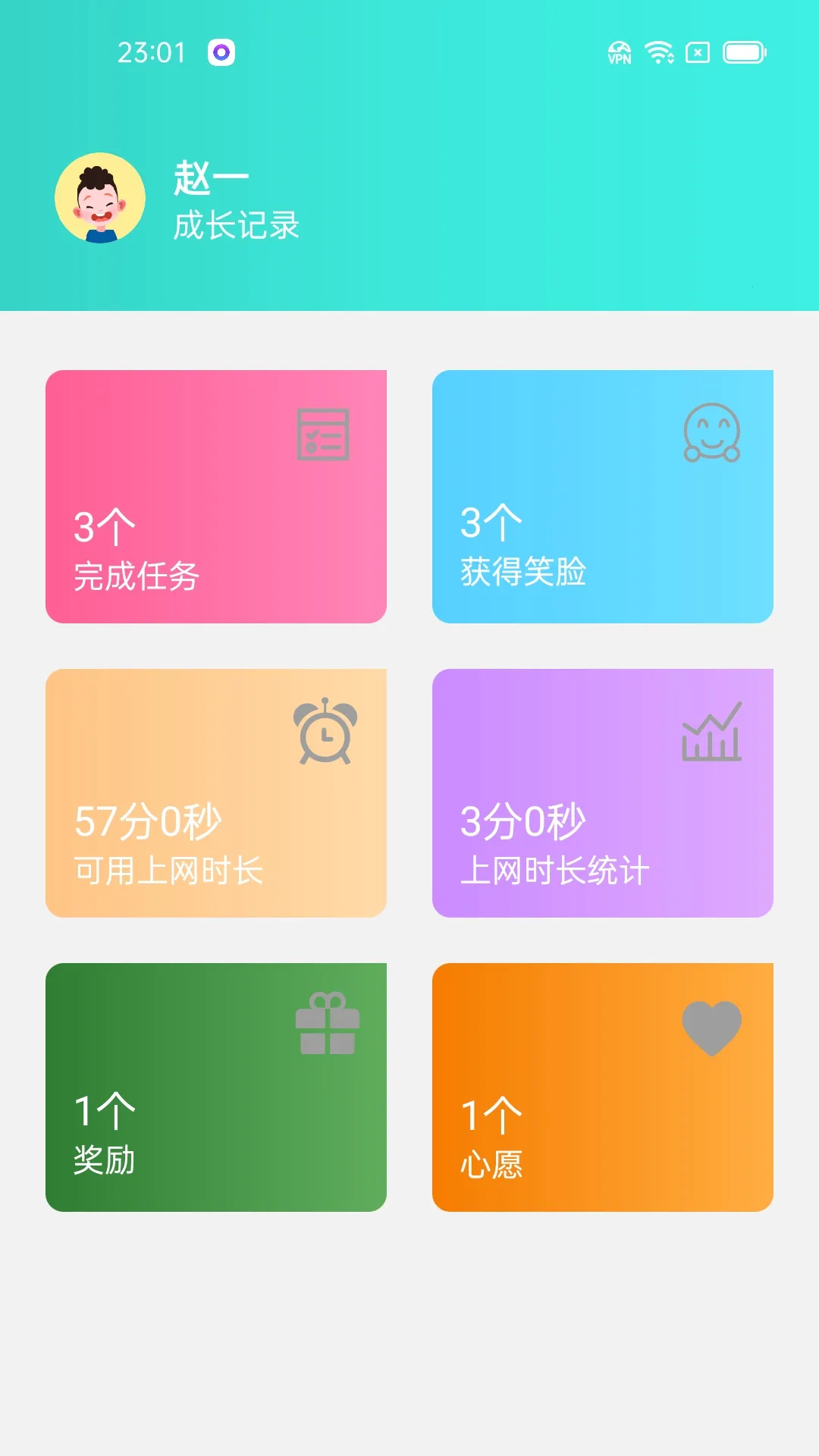Open the 心愿 wish card
Viewport: 819px width, 1456px height.
coord(603,1084)
